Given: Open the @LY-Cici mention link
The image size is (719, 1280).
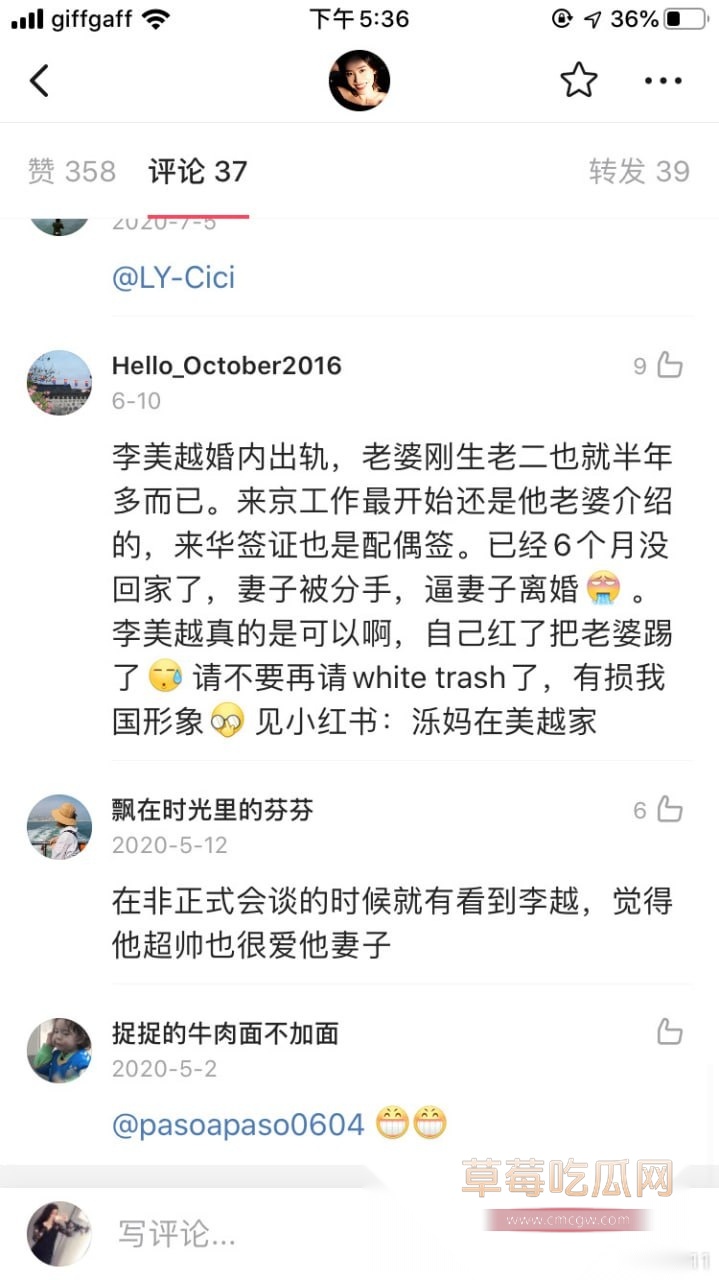Looking at the screenshot, I should (x=174, y=277).
